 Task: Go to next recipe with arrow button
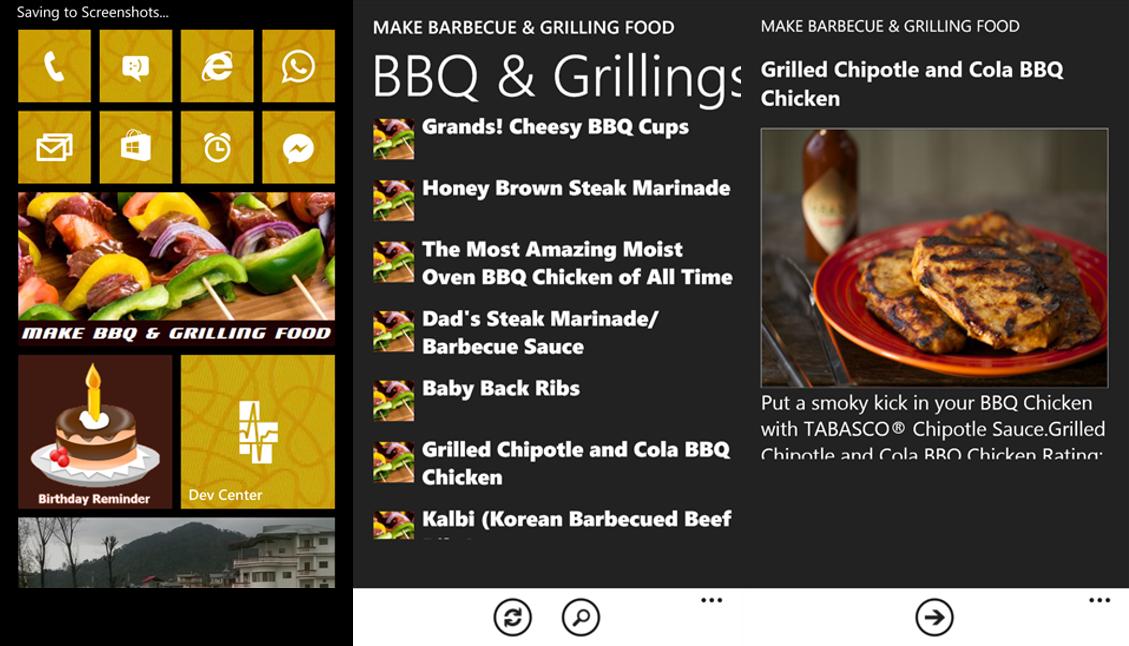click(934, 618)
